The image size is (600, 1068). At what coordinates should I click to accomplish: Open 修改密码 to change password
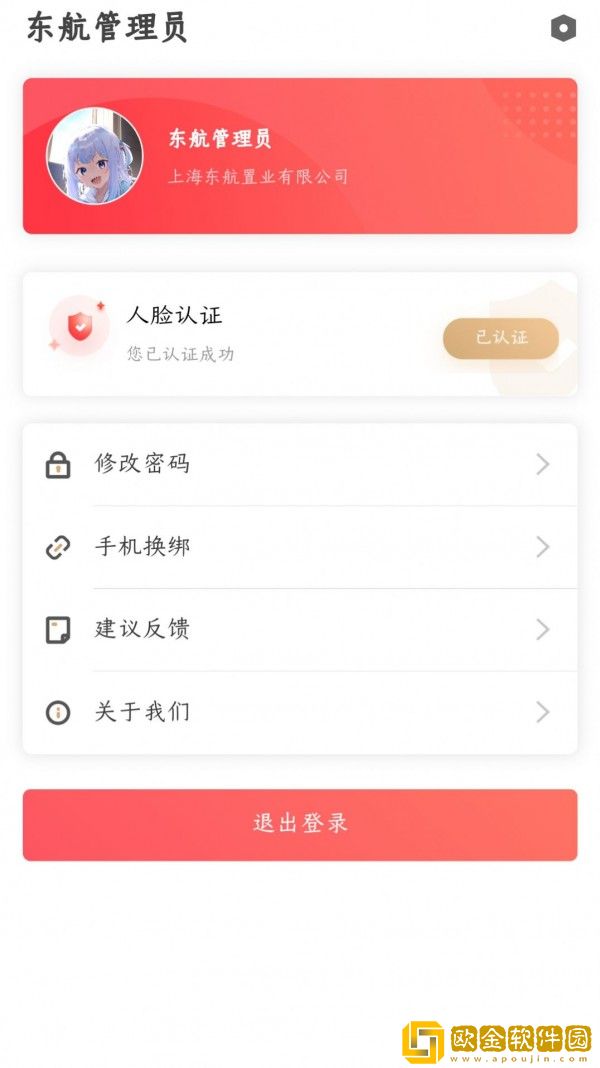(x=299, y=464)
